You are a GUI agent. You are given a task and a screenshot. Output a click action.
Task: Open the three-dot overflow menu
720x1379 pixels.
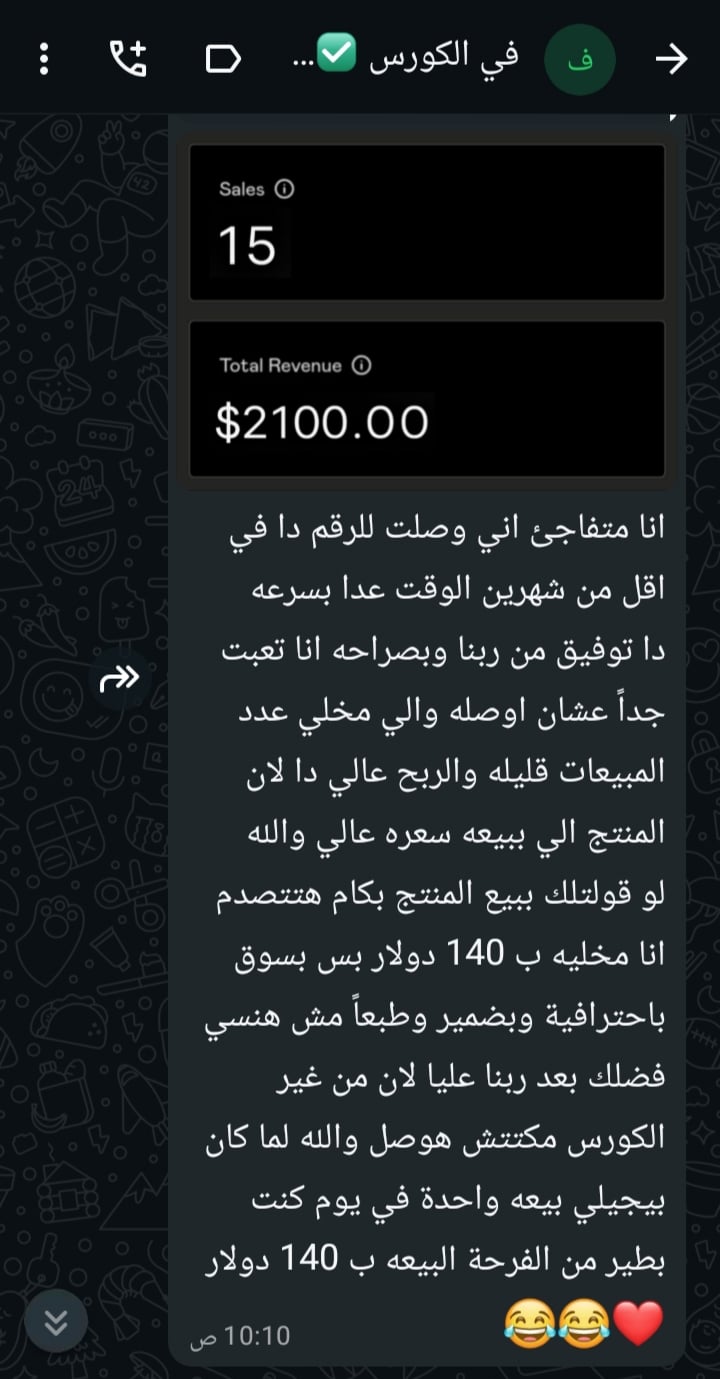pos(44,59)
